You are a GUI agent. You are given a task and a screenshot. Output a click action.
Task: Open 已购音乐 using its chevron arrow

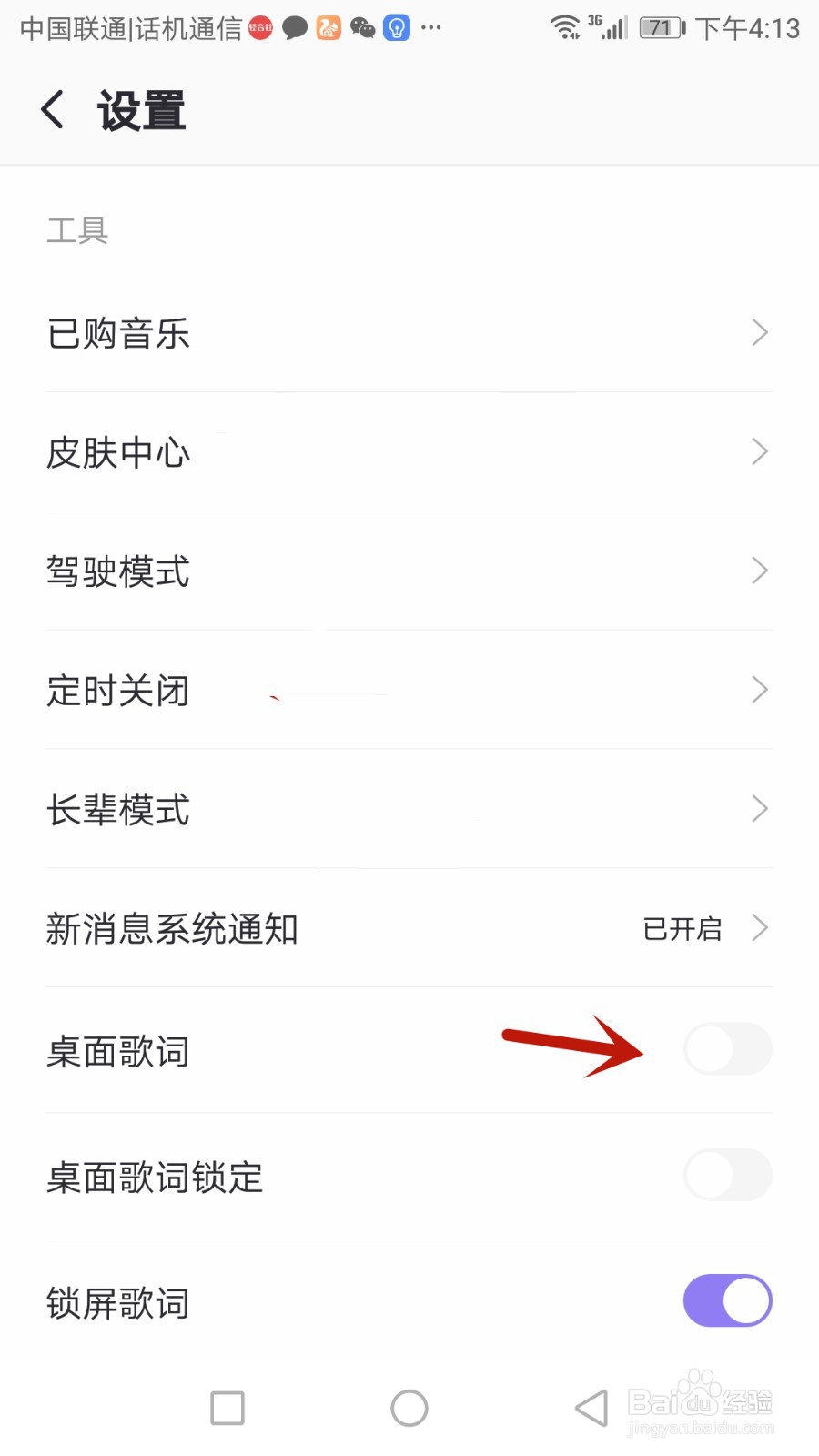point(761,333)
